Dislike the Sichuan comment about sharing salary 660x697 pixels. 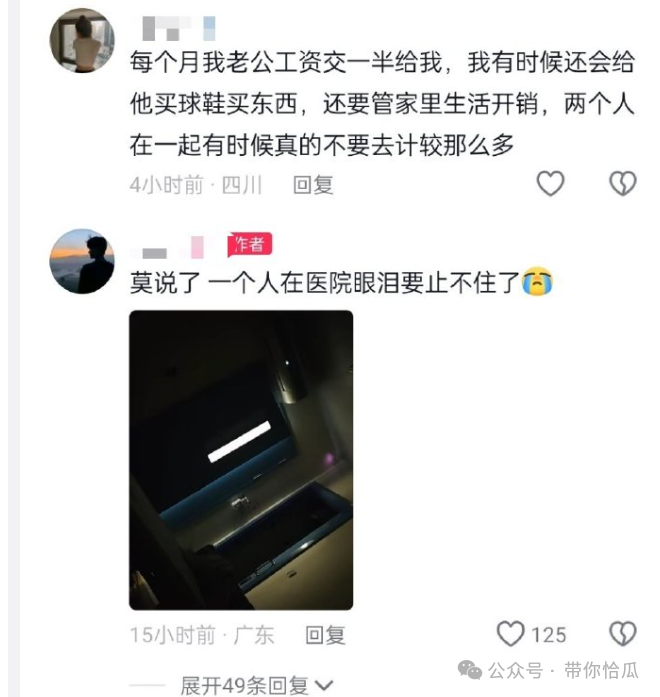coord(622,184)
